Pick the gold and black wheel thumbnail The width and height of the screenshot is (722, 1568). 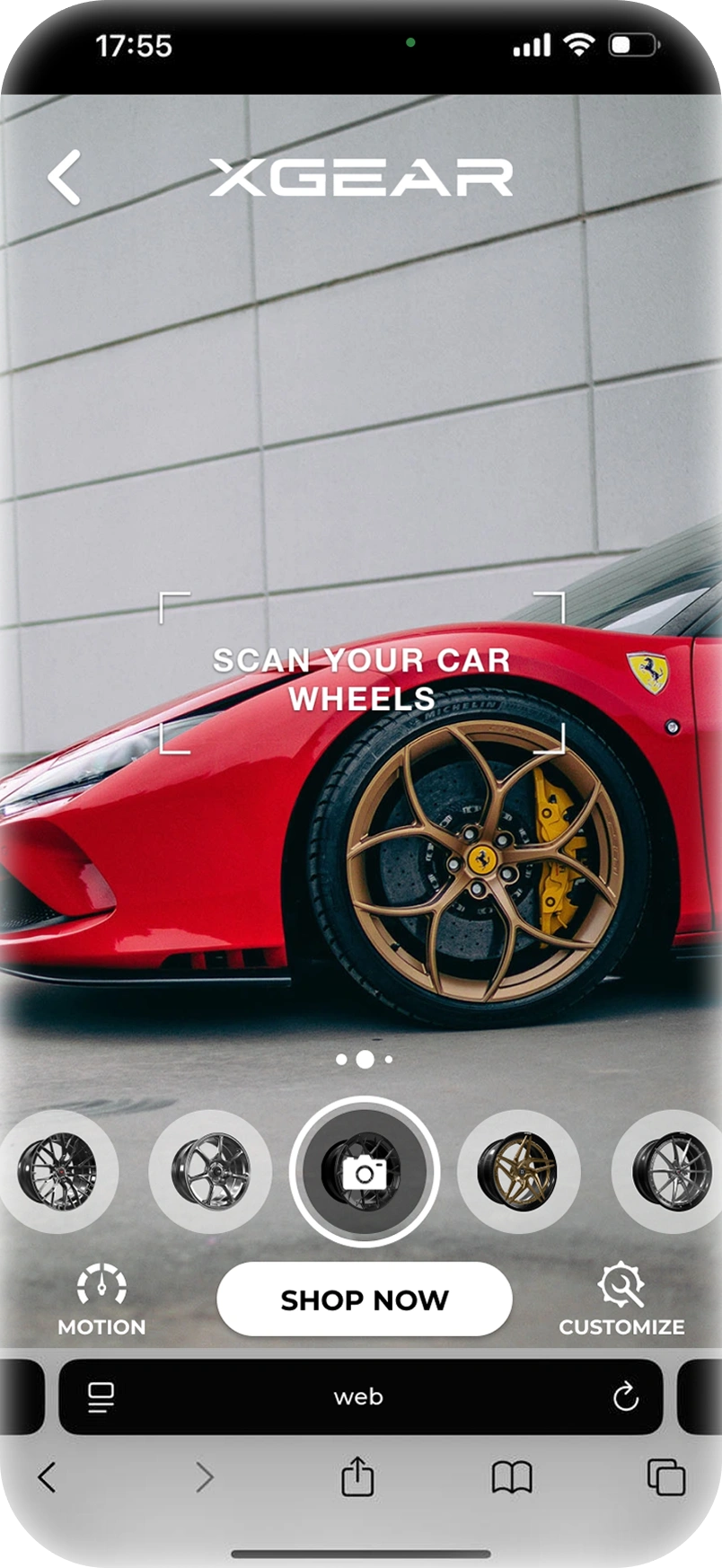[x=518, y=1171]
